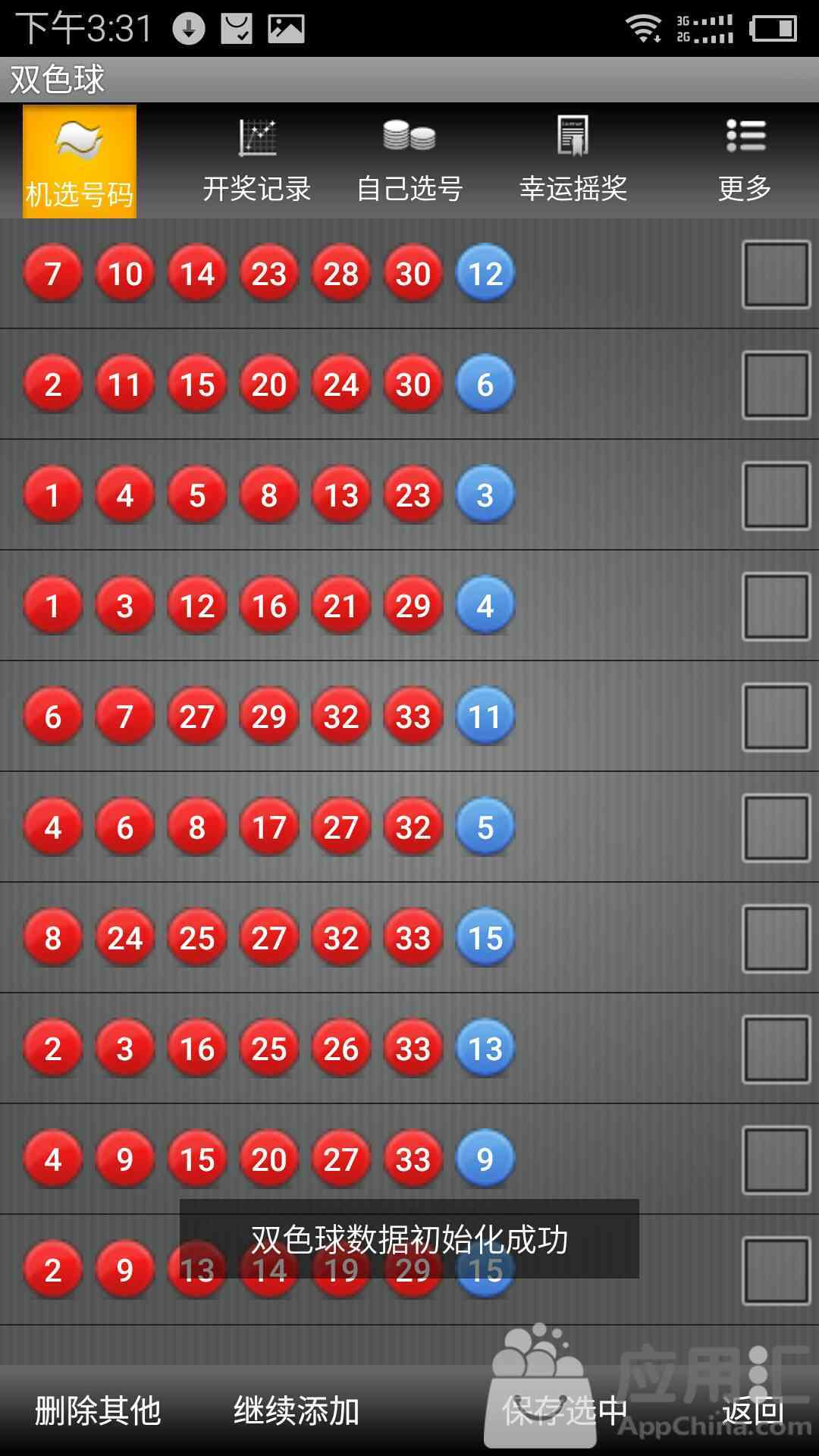Screen dimensions: 819x1456
Task: Select the row with blue ball 6
Action: pyautogui.click(x=776, y=384)
